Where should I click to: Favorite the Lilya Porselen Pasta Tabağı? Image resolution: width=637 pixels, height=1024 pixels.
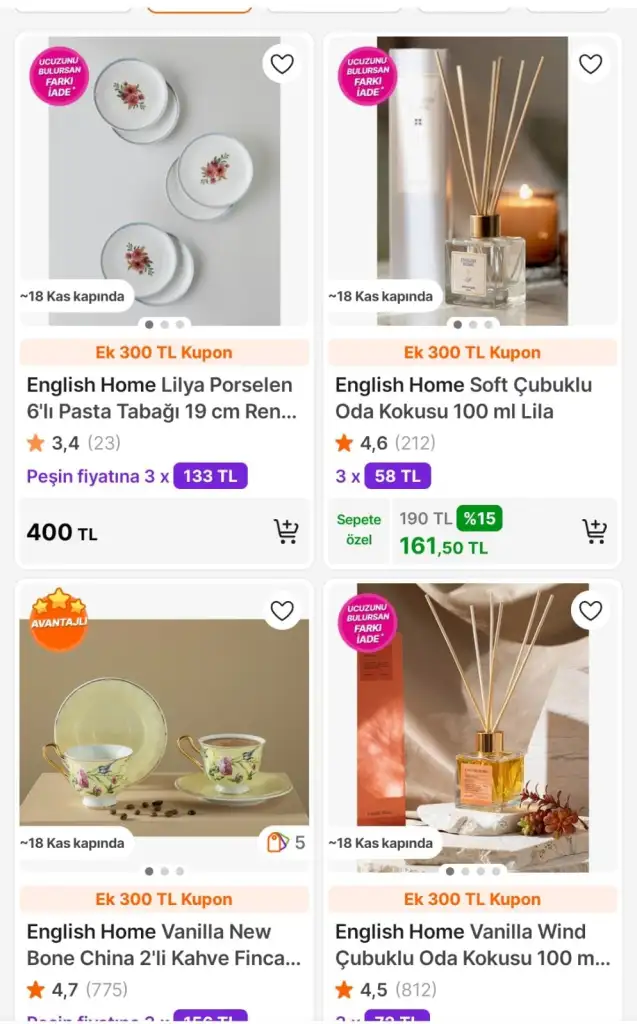282,64
